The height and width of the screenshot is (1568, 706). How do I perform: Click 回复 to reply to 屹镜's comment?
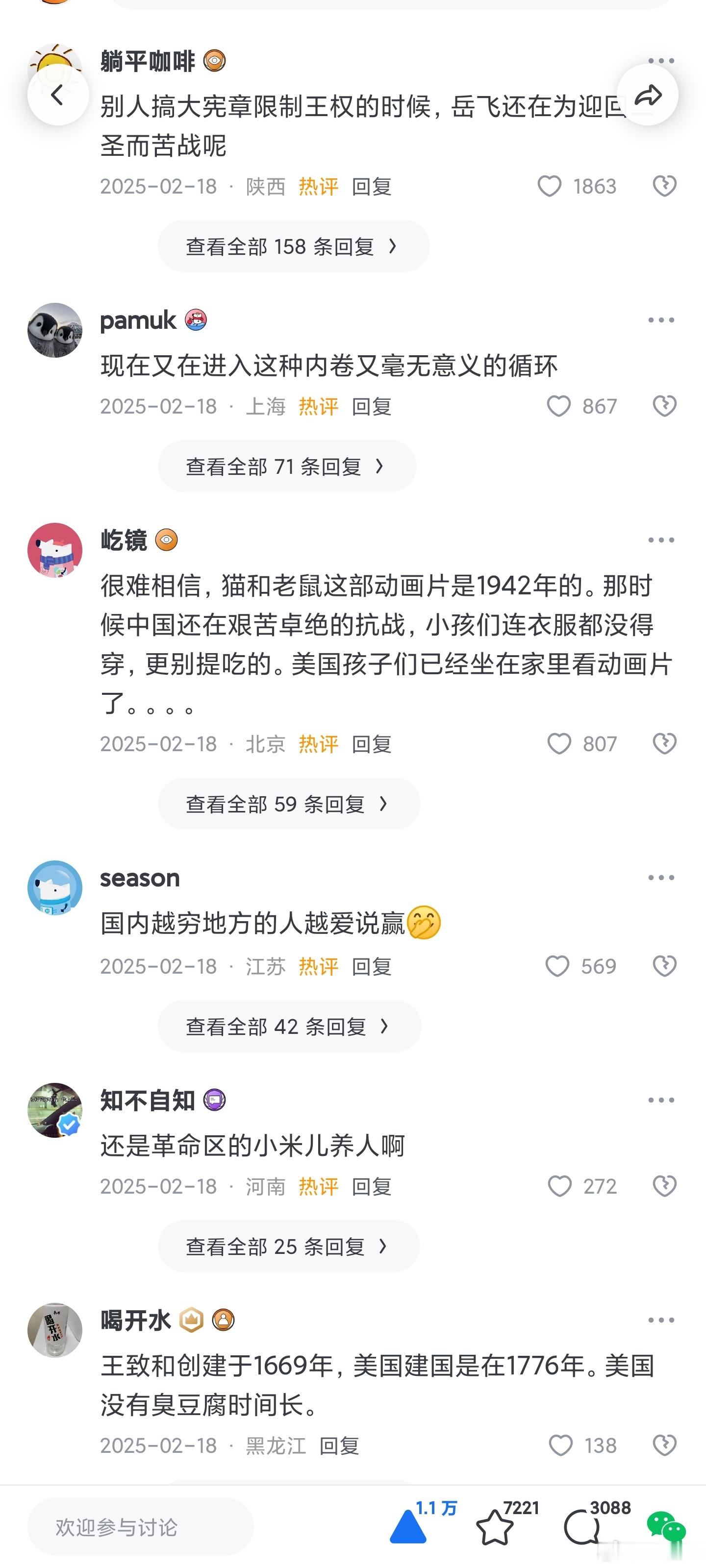pos(372,743)
